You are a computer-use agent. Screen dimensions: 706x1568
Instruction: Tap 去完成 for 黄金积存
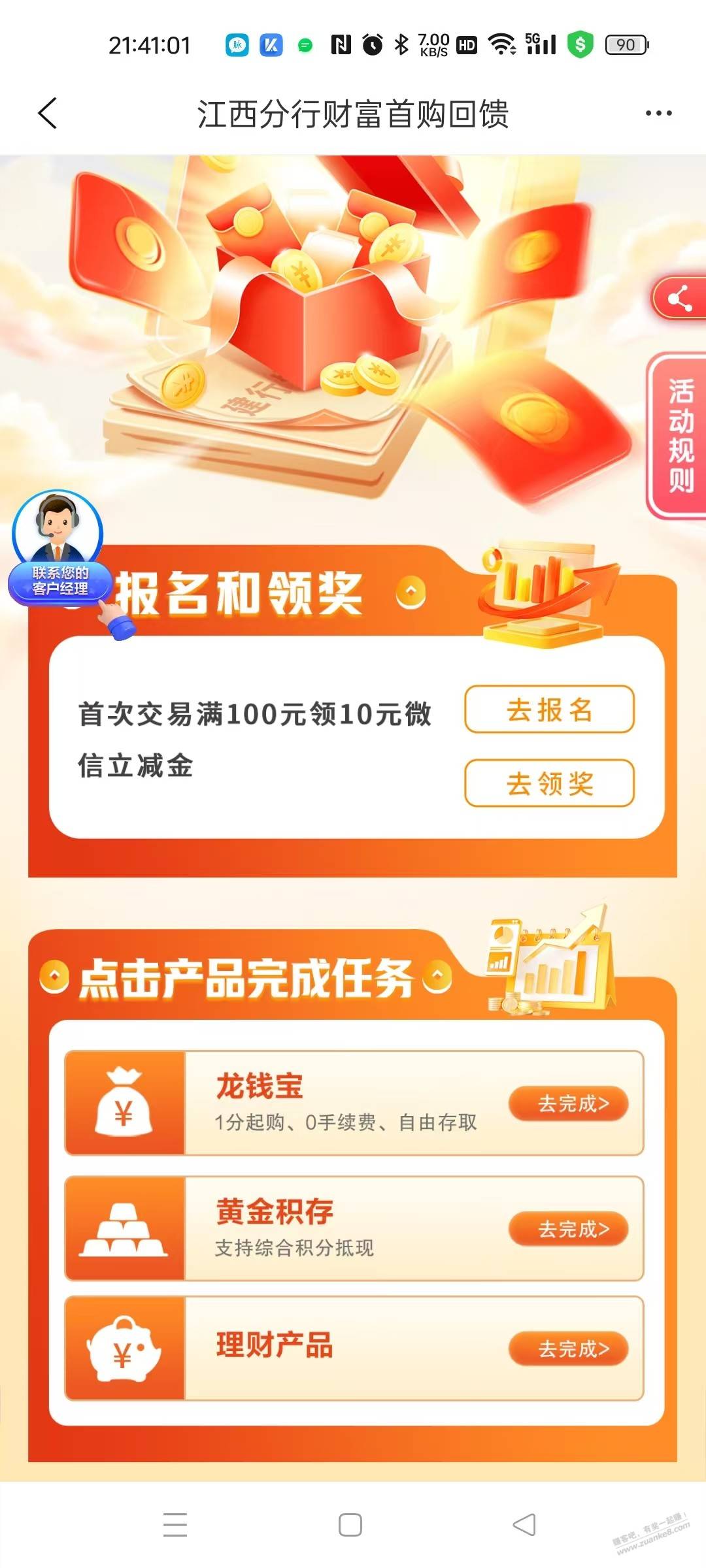(569, 1230)
